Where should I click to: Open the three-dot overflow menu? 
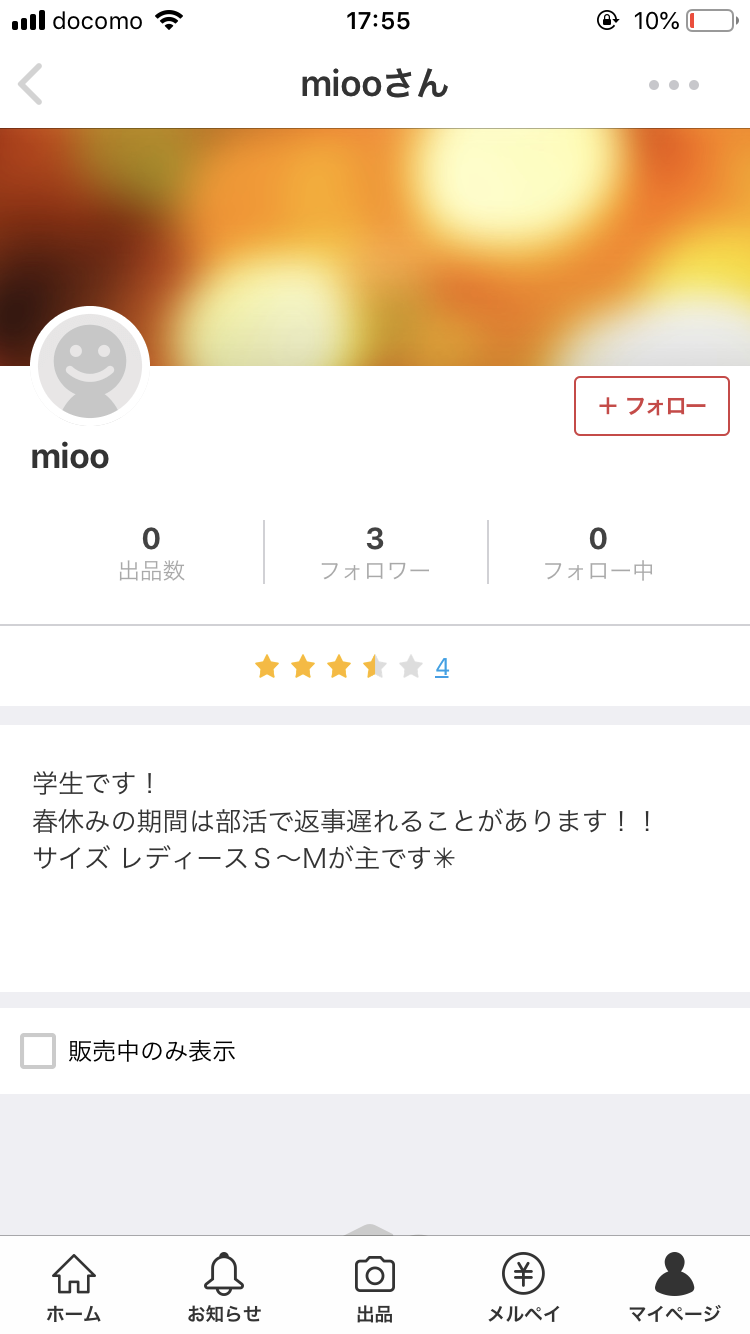[x=673, y=85]
